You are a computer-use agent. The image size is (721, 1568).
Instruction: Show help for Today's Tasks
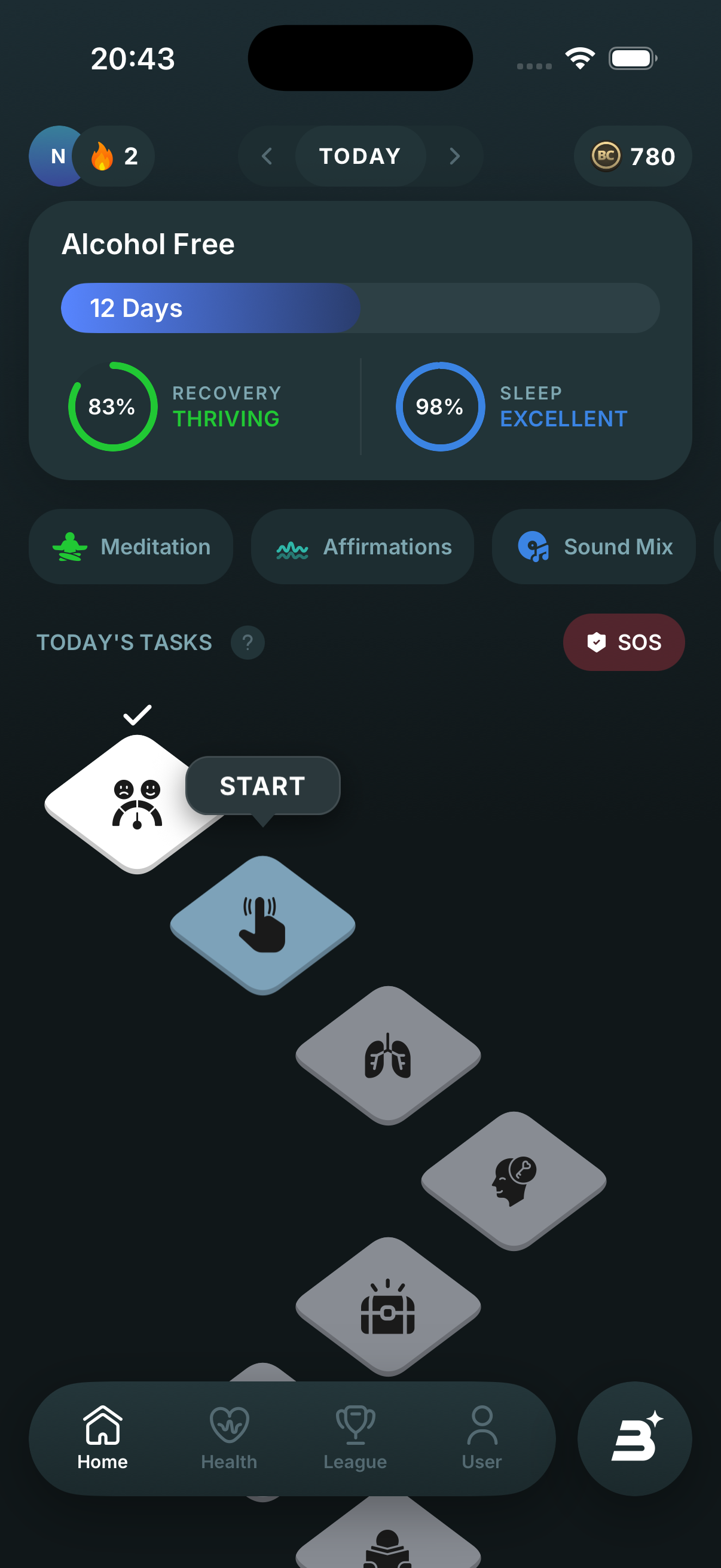tap(248, 642)
